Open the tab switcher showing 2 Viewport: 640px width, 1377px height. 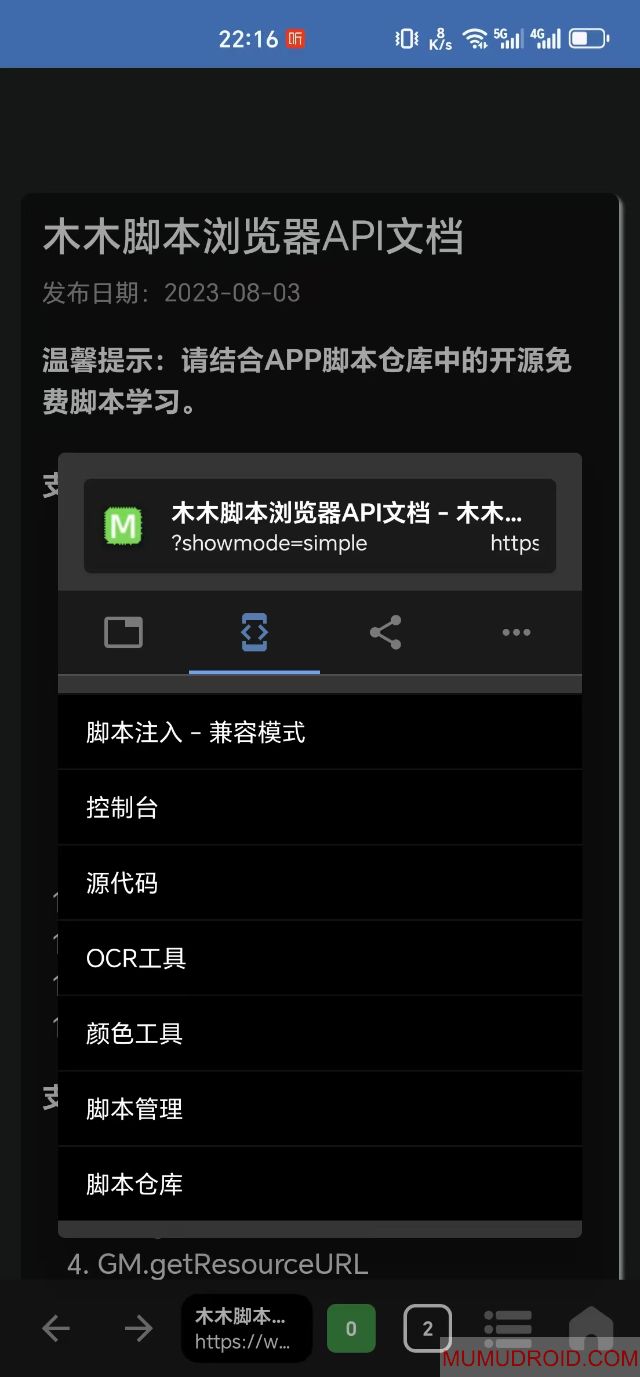427,1328
